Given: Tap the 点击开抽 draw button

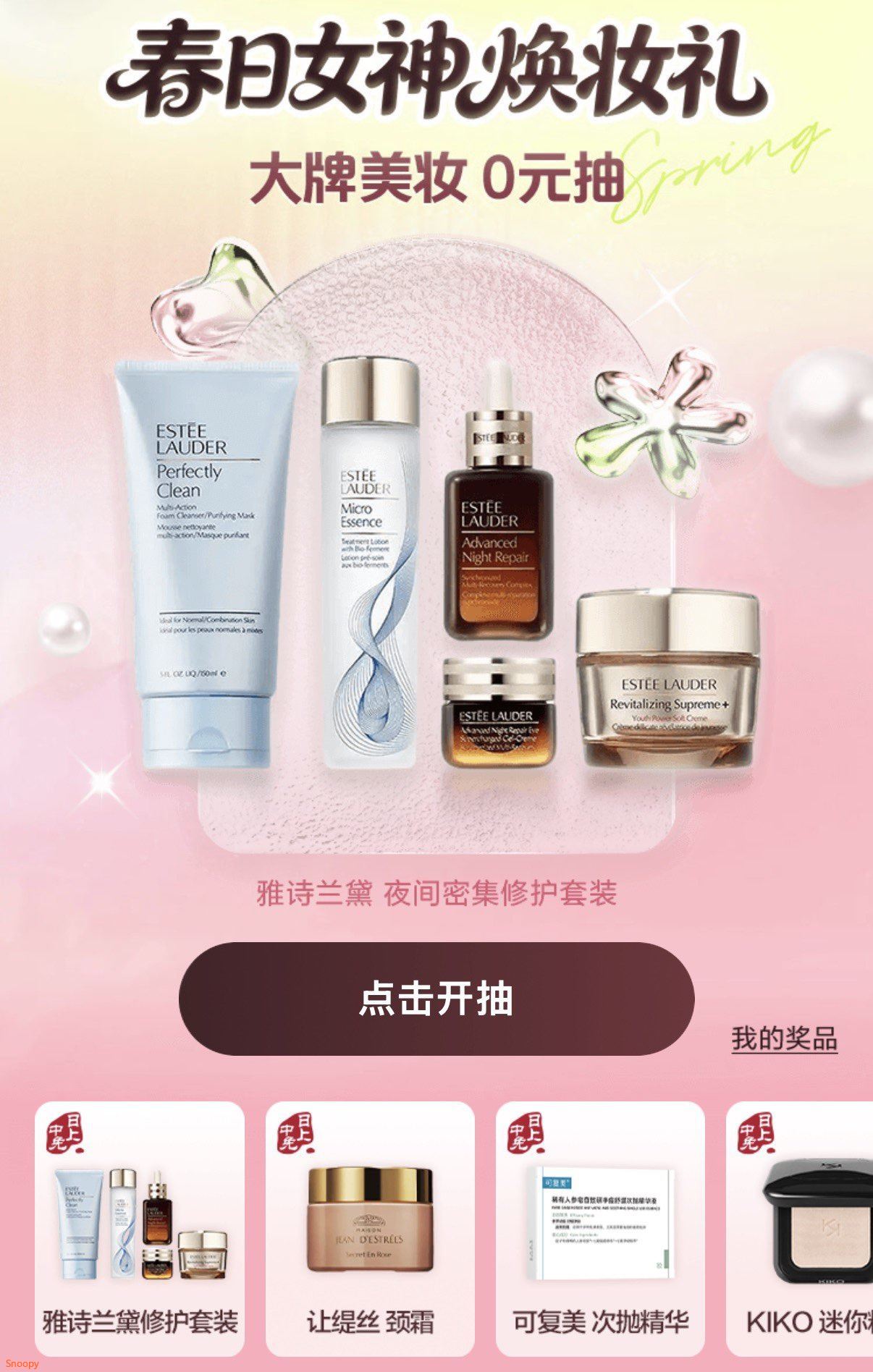Looking at the screenshot, I should [x=436, y=999].
